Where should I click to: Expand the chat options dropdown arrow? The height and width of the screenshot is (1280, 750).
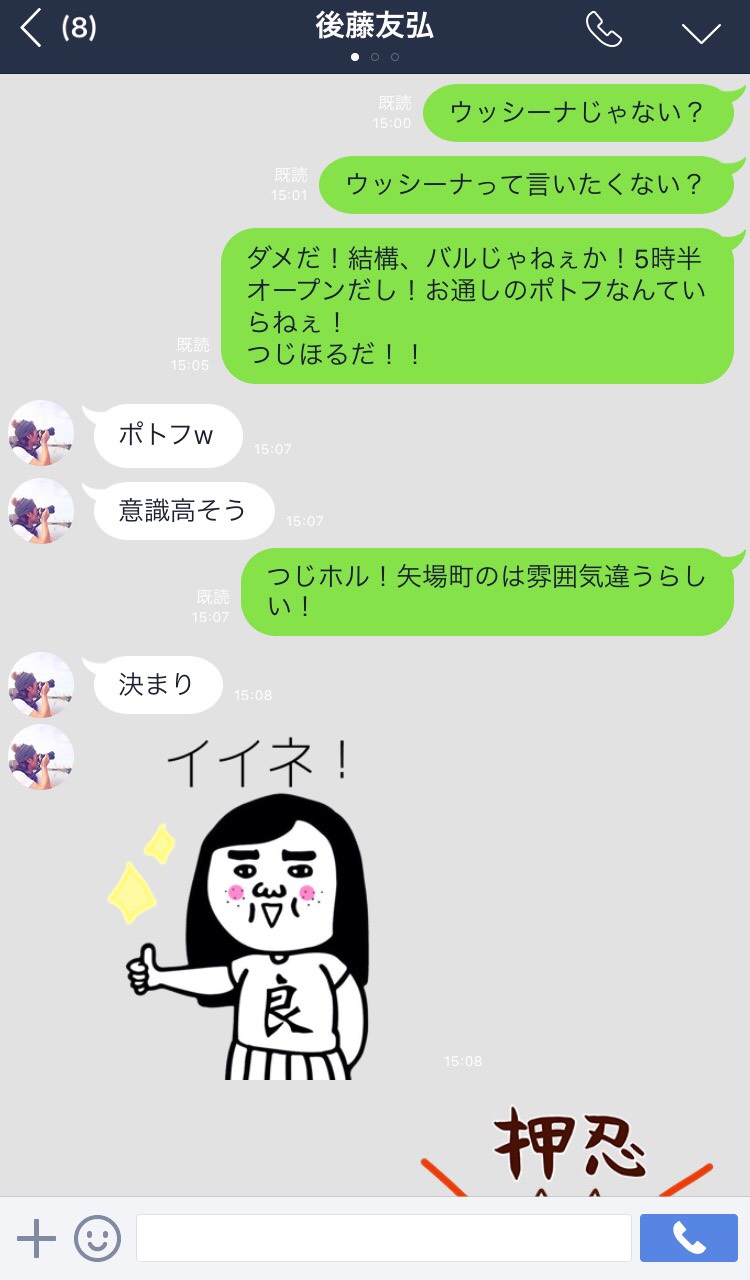pos(701,32)
